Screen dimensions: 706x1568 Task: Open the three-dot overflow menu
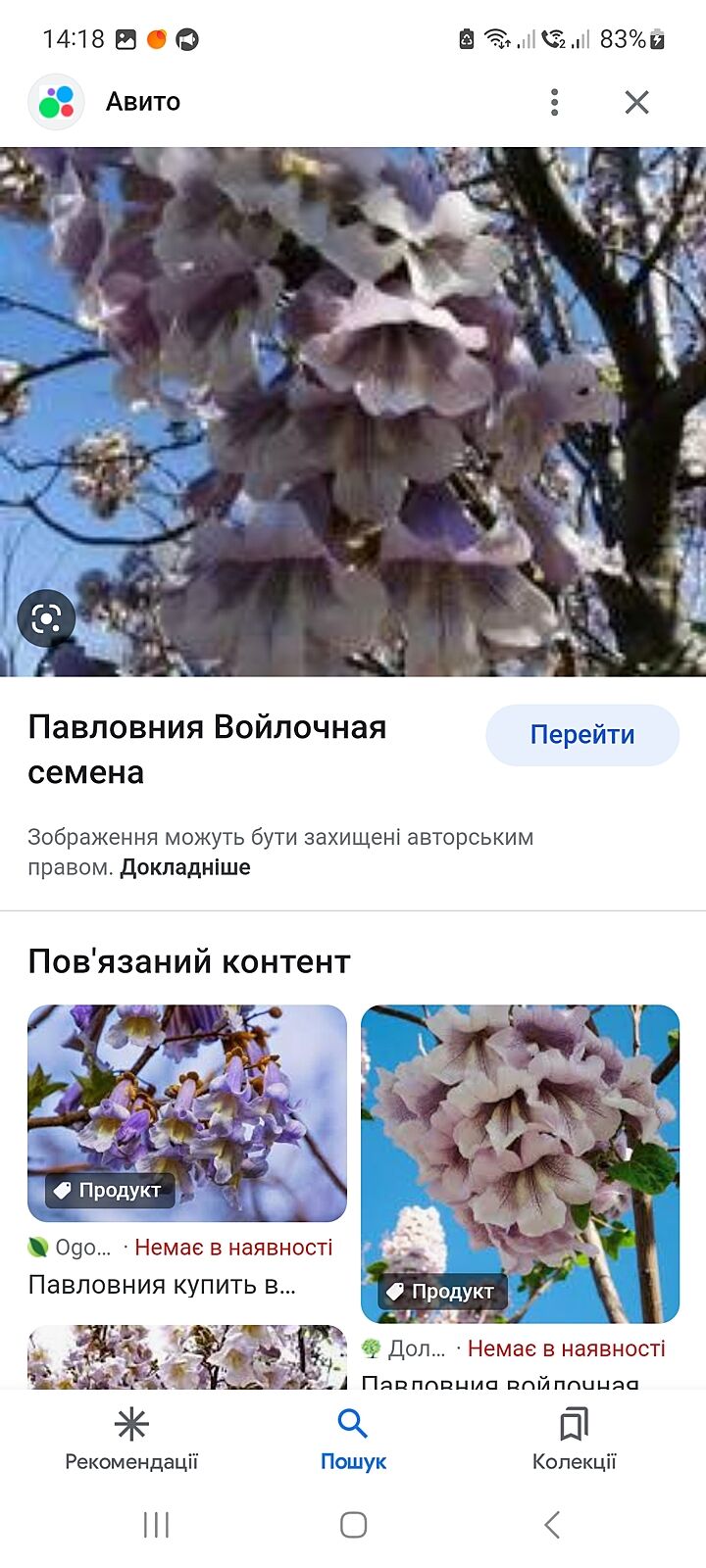click(554, 102)
